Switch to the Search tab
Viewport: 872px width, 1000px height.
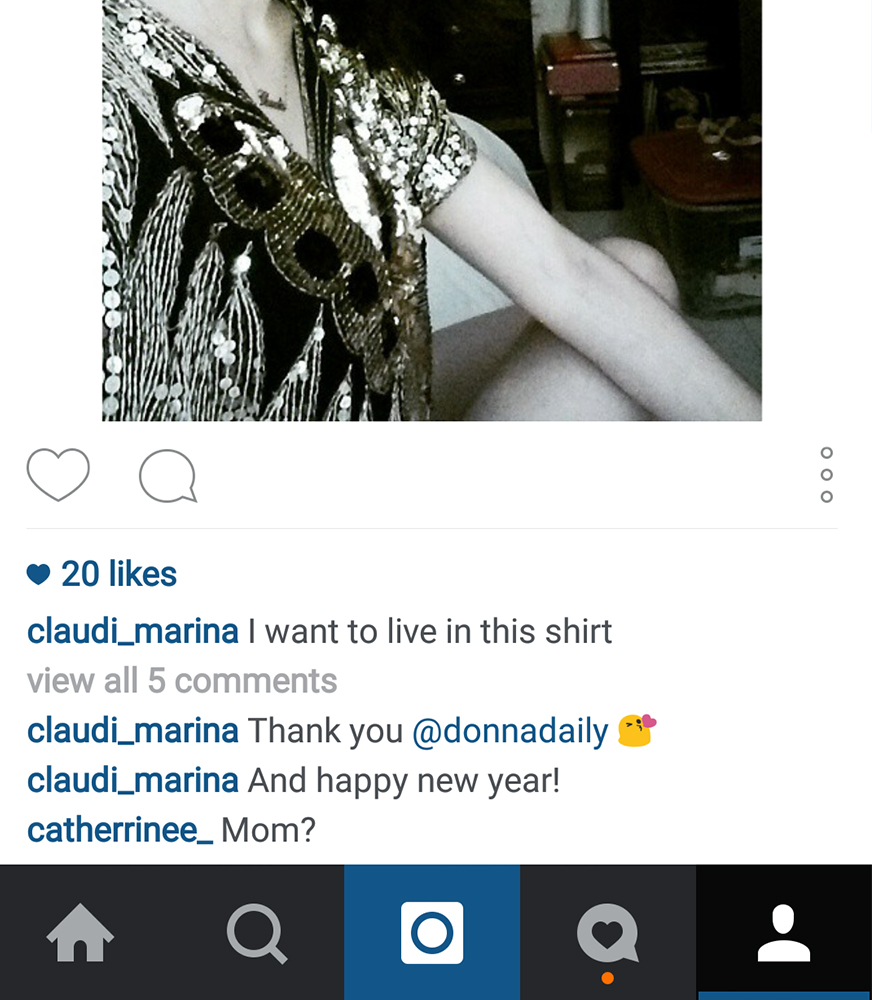tap(257, 933)
